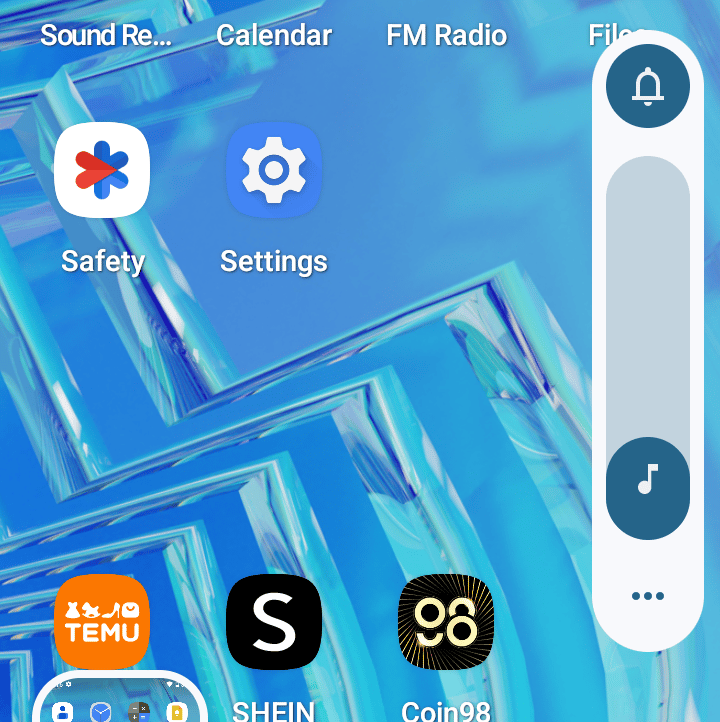Open the Calendar app
The height and width of the screenshot is (722, 720).
273,35
